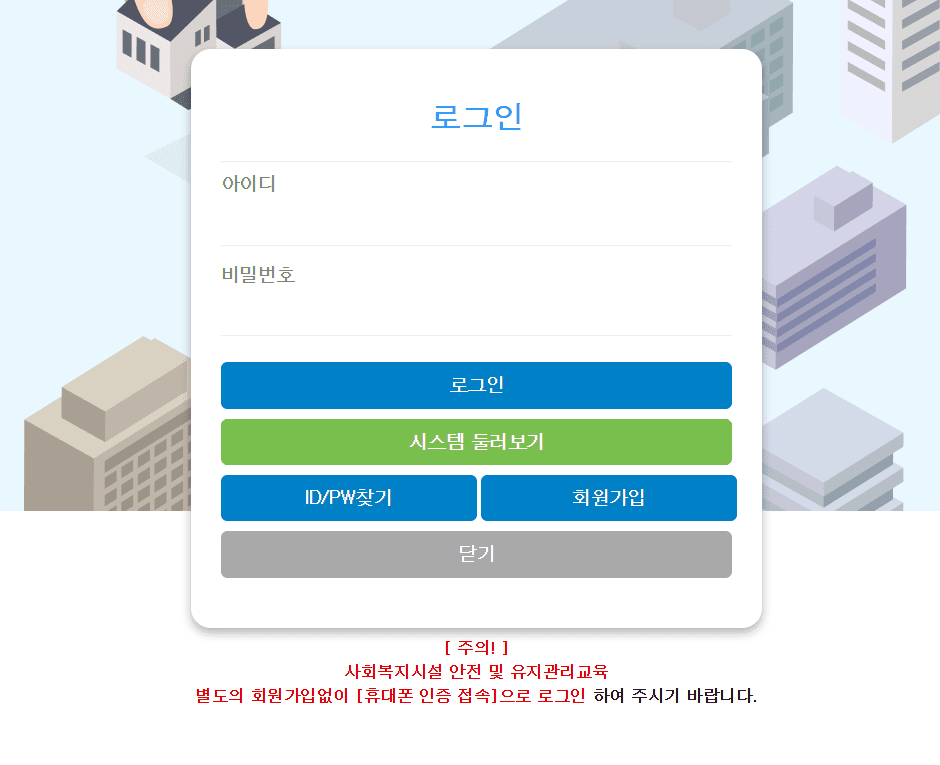This screenshot has height=765, width=940.
Task: Open 시스템 둘러보기
Action: (476, 442)
